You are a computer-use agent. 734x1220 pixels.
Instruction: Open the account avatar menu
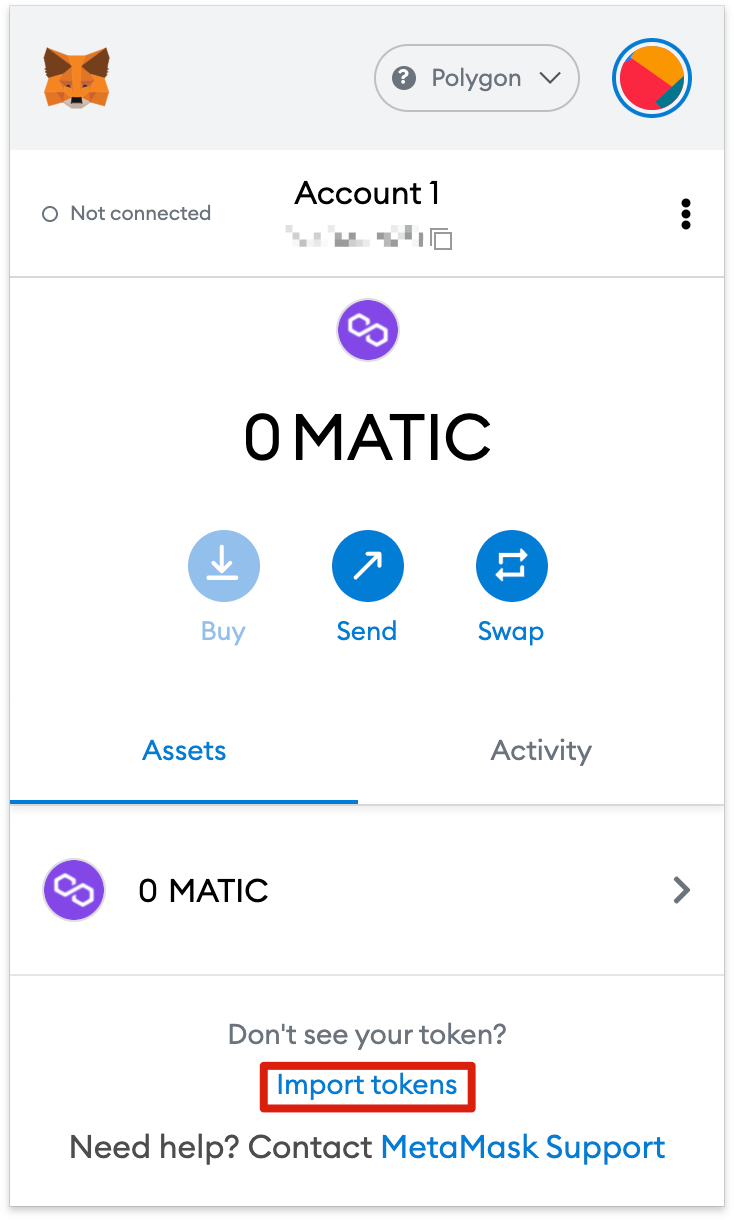[651, 78]
